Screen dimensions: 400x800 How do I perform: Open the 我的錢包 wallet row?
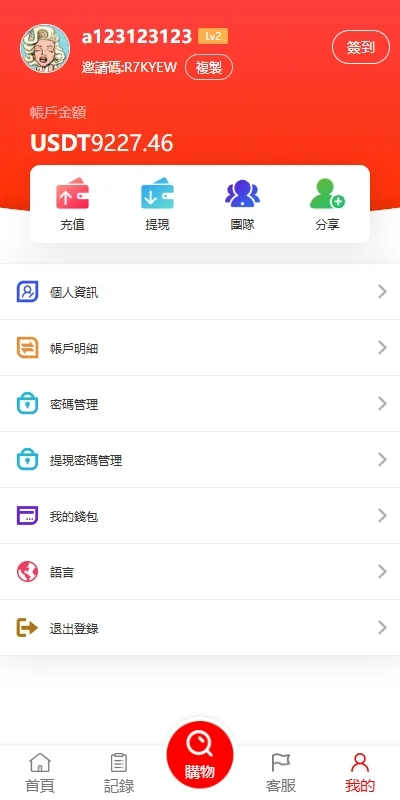pyautogui.click(x=200, y=516)
